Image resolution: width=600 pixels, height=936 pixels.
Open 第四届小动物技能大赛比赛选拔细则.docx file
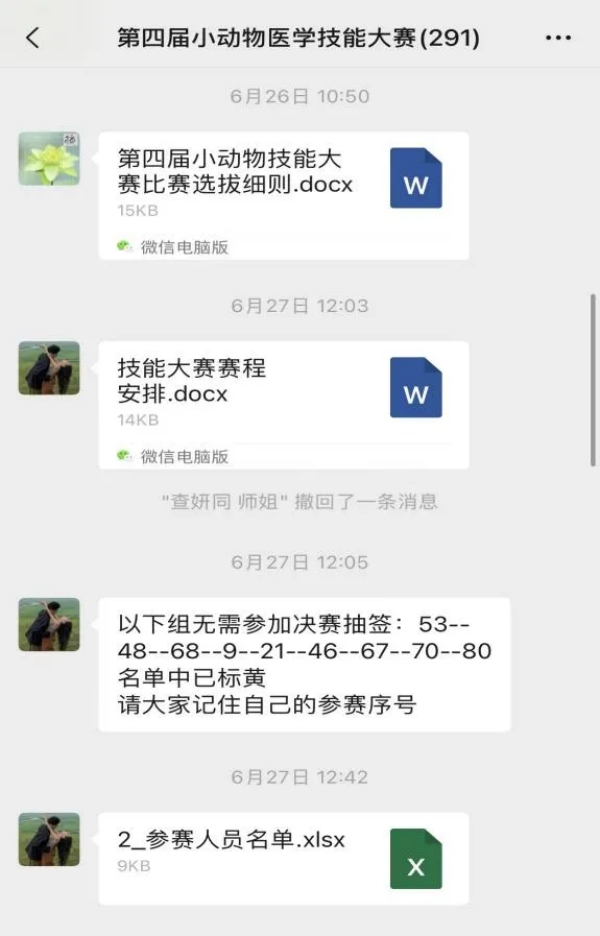pos(283,185)
